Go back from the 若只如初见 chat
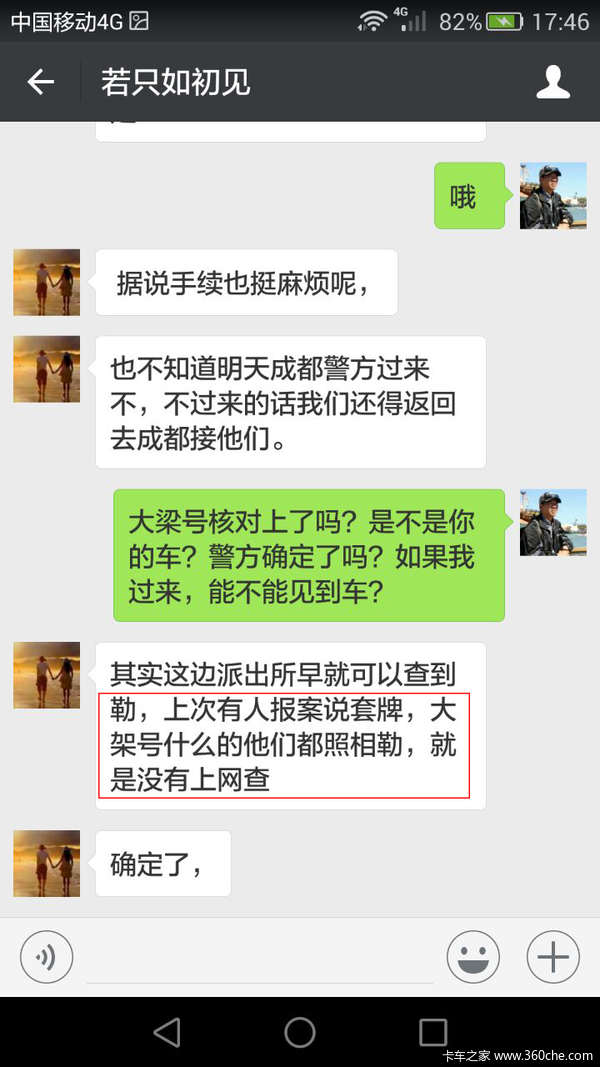This screenshot has width=600, height=1067. 40,82
